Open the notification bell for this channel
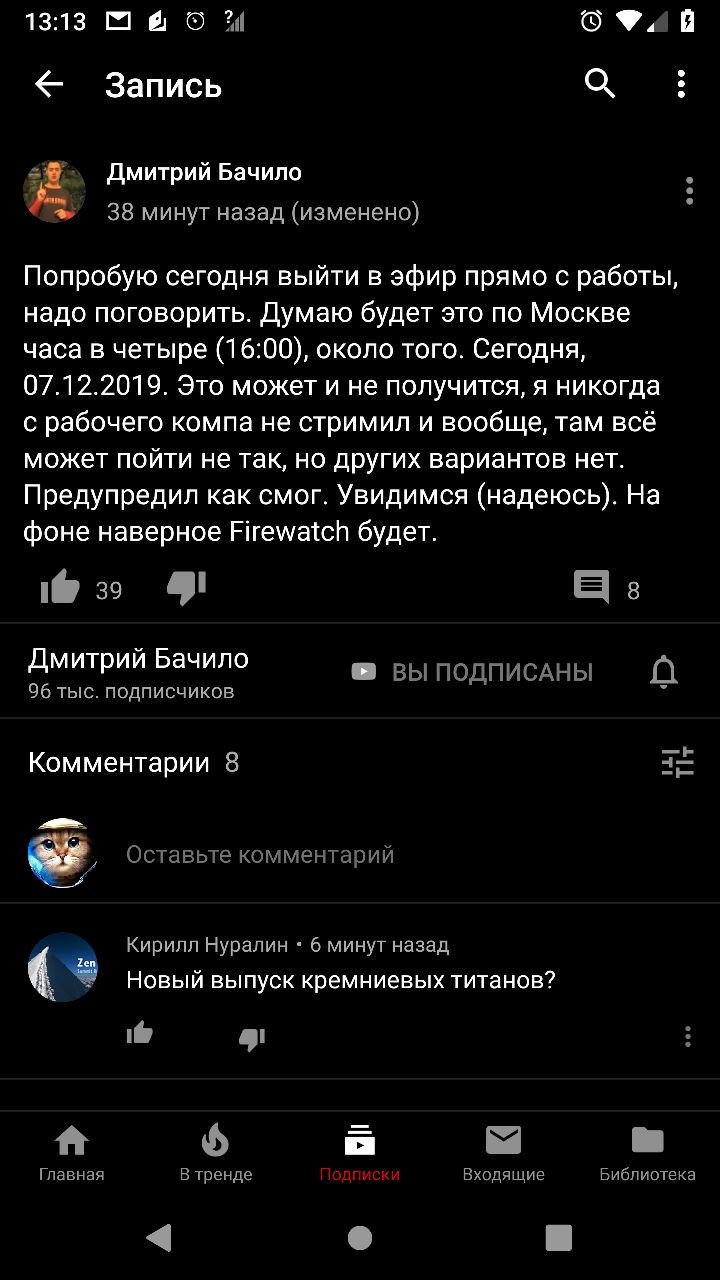The height and width of the screenshot is (1280, 720). click(664, 672)
